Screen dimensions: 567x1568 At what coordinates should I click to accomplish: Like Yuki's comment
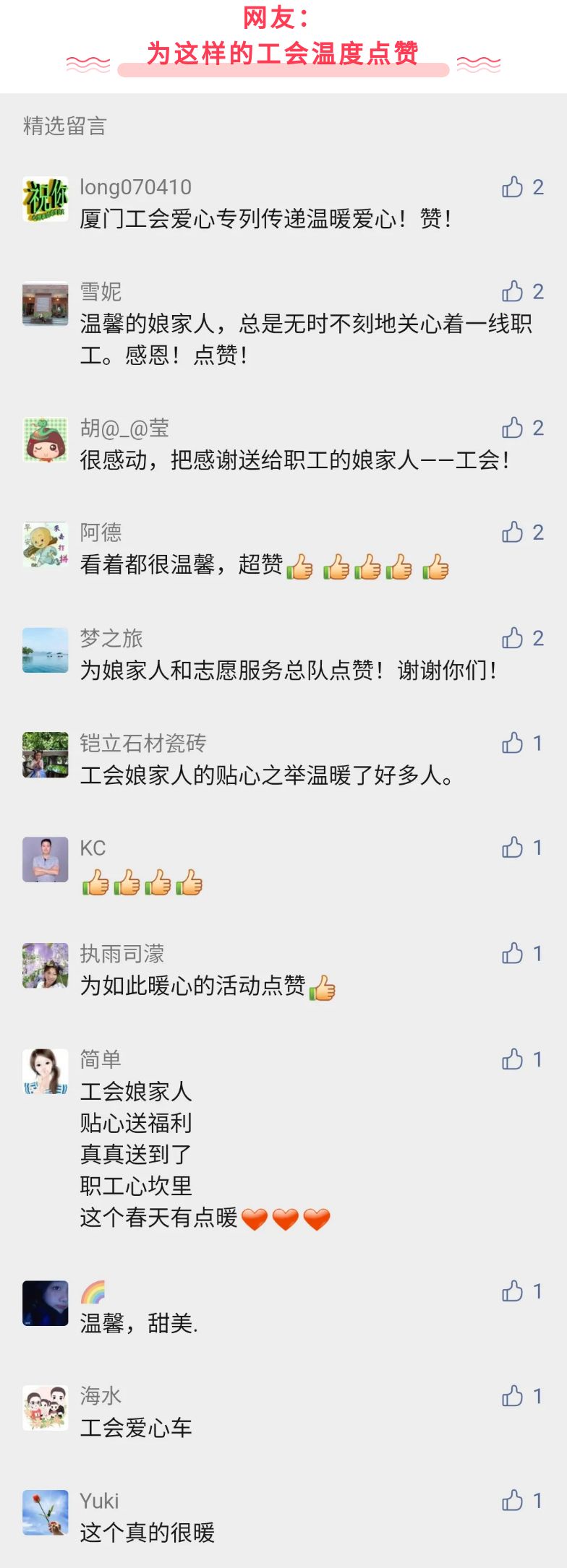pyautogui.click(x=513, y=1501)
